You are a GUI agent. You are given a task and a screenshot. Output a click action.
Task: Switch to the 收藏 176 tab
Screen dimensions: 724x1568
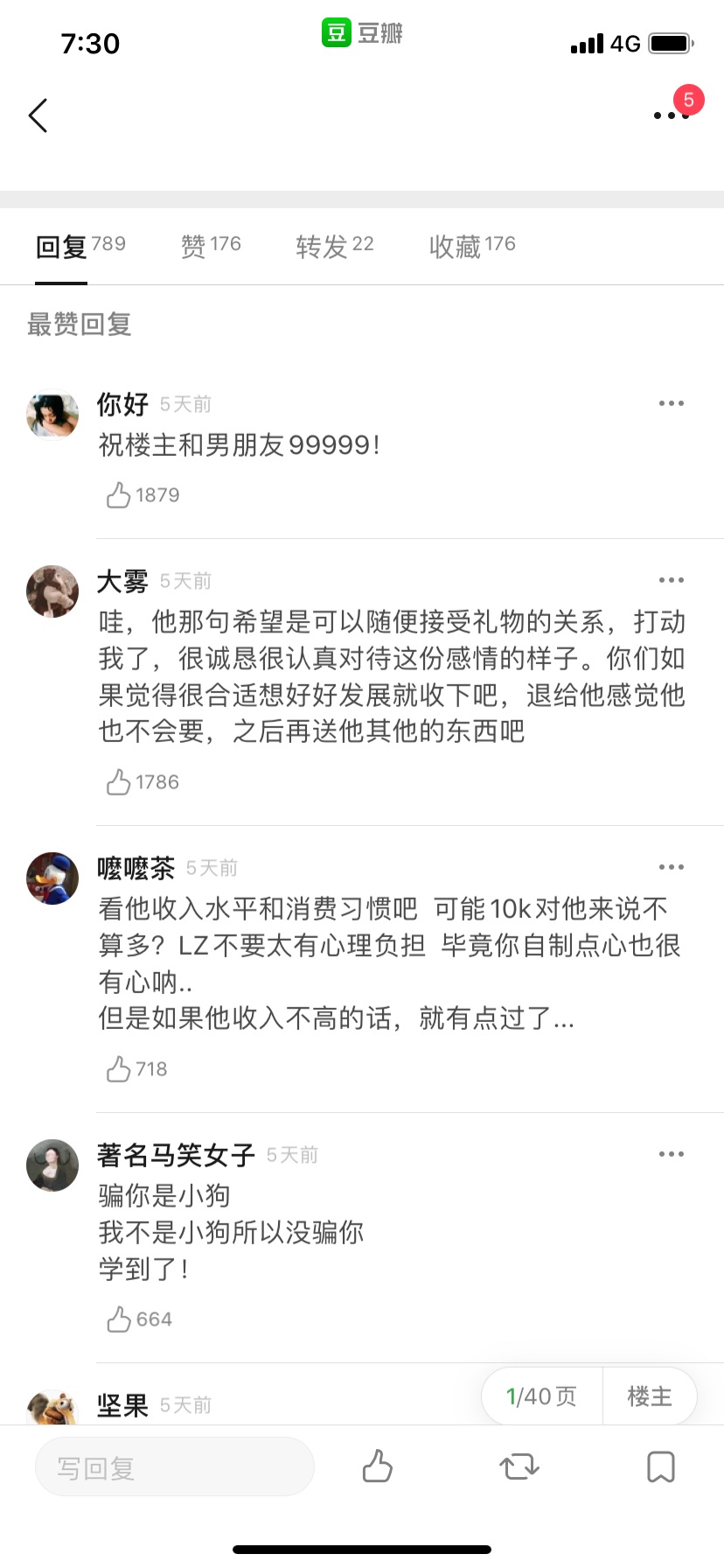click(472, 246)
